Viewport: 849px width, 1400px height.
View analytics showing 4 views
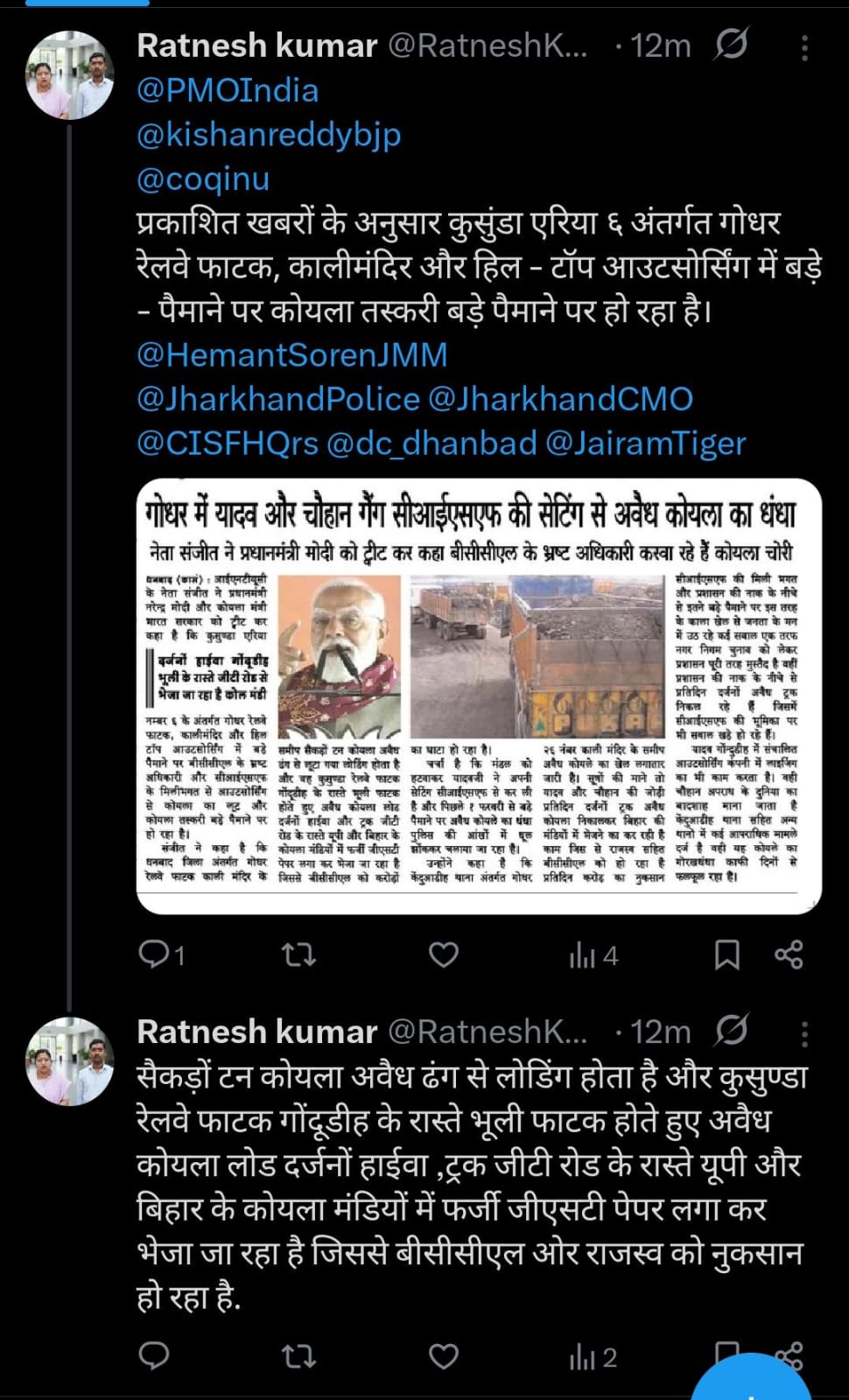pos(593,955)
